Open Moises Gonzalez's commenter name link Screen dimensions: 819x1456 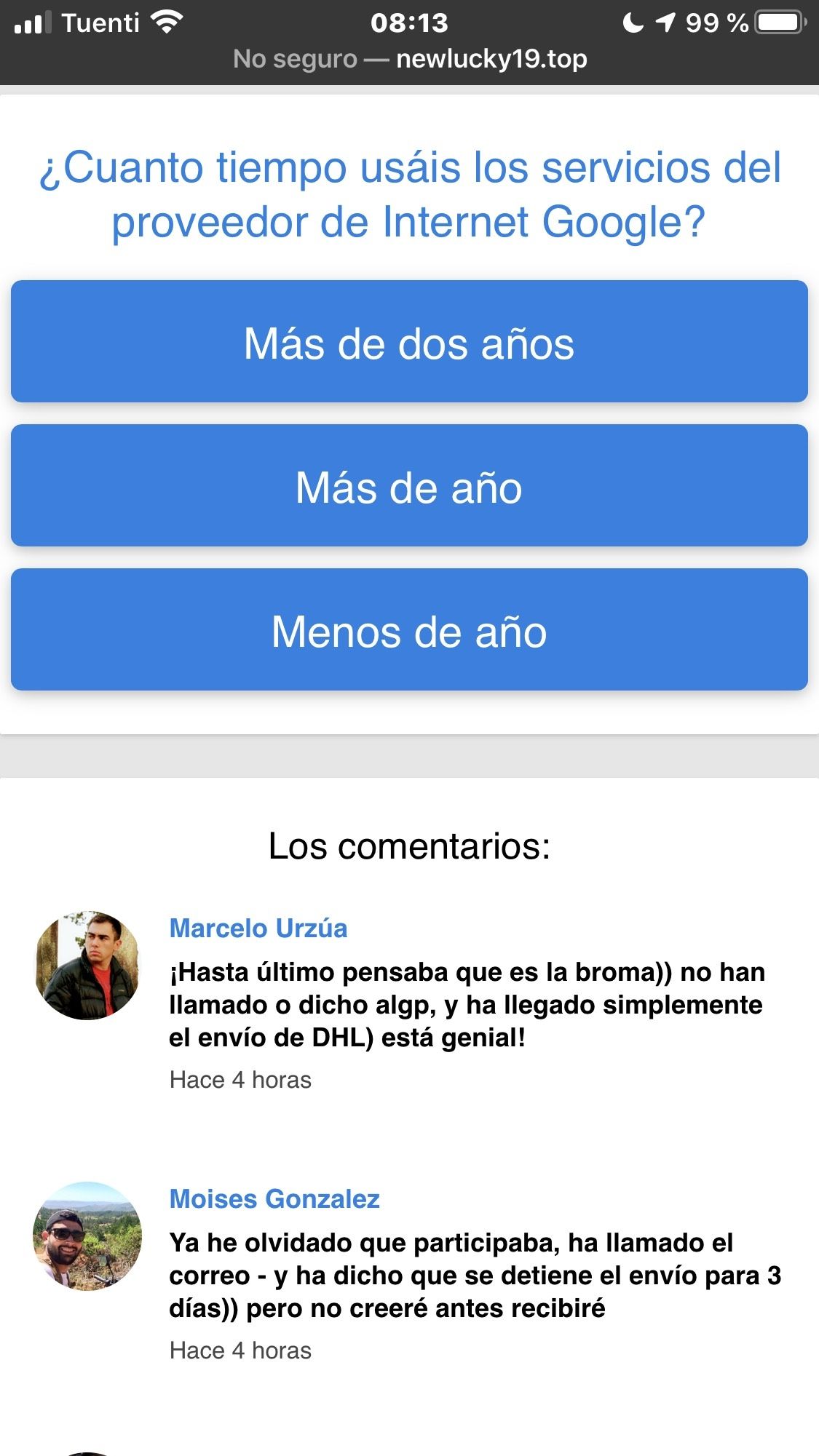click(274, 1199)
